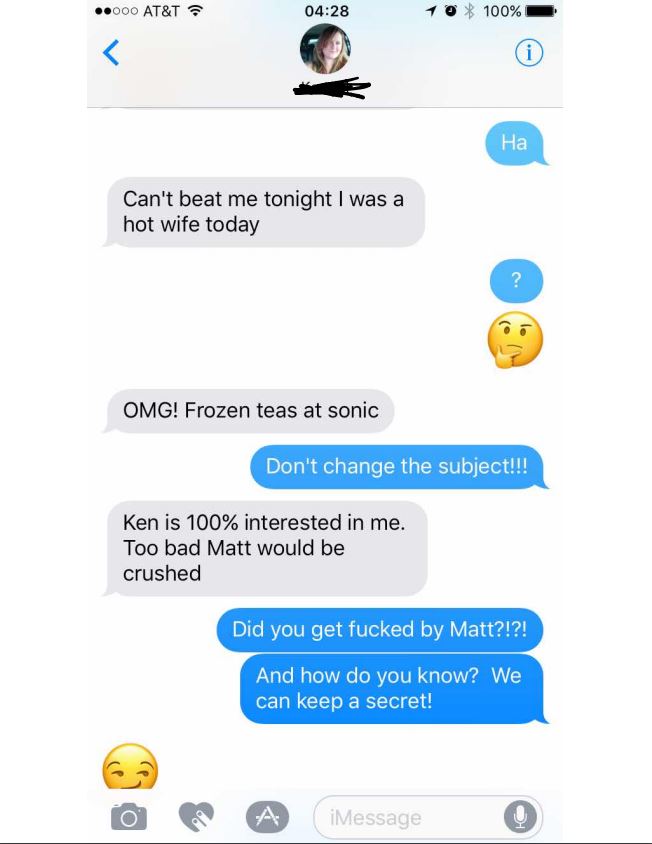This screenshot has width=652, height=844.
Task: Open the iMessage App Store drawer
Action: click(267, 817)
